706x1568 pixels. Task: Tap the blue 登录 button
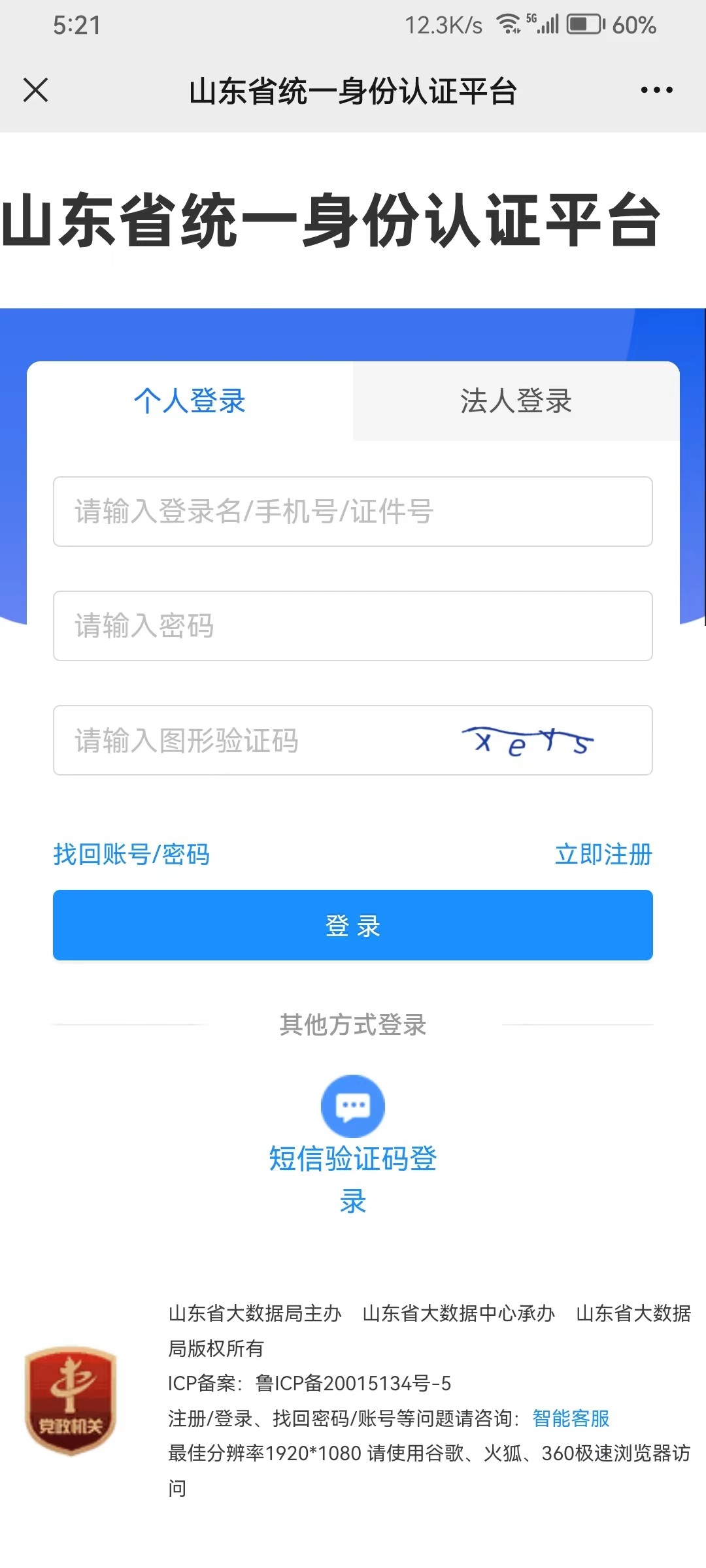tap(353, 925)
